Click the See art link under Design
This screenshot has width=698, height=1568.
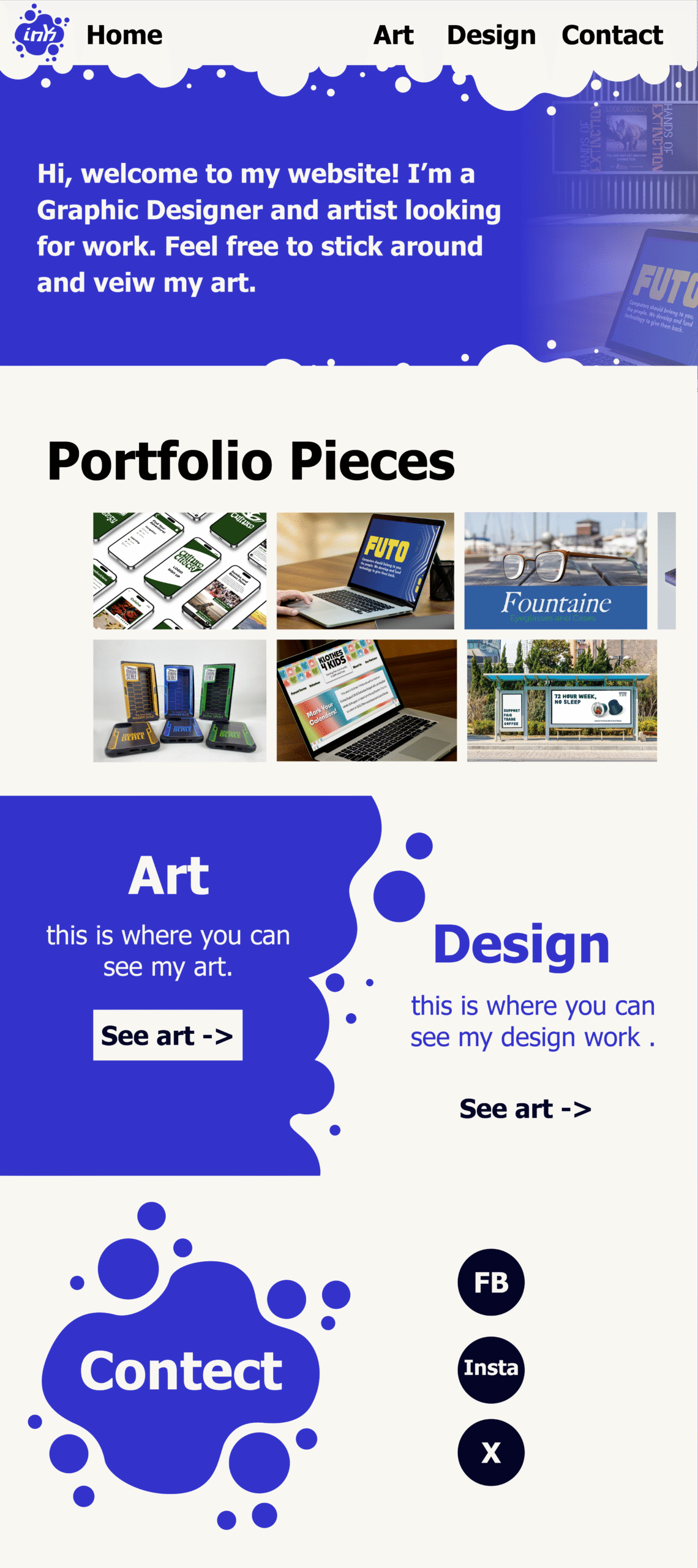pyautogui.click(x=525, y=1108)
